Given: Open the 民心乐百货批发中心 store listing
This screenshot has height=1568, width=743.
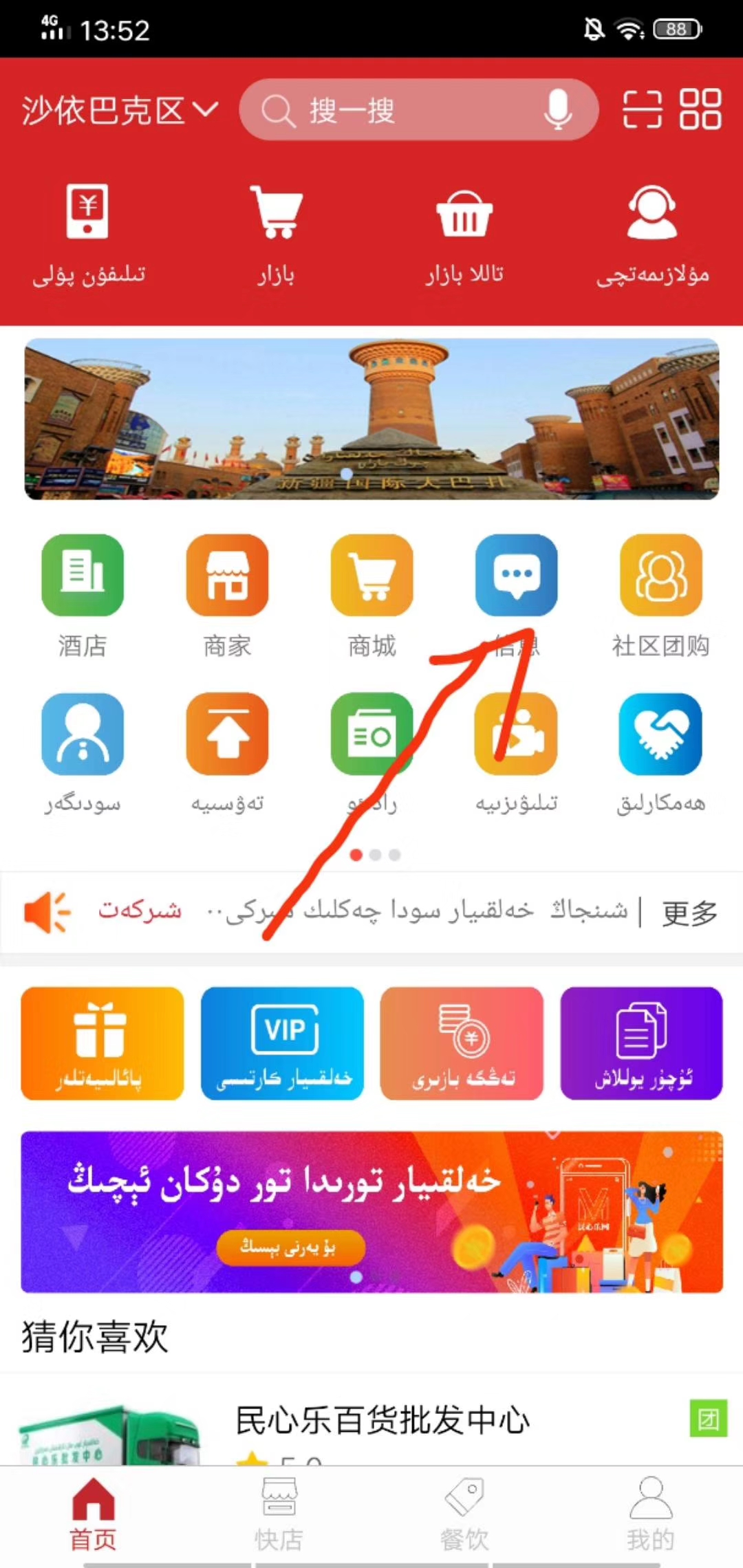Looking at the screenshot, I should click(382, 1421).
